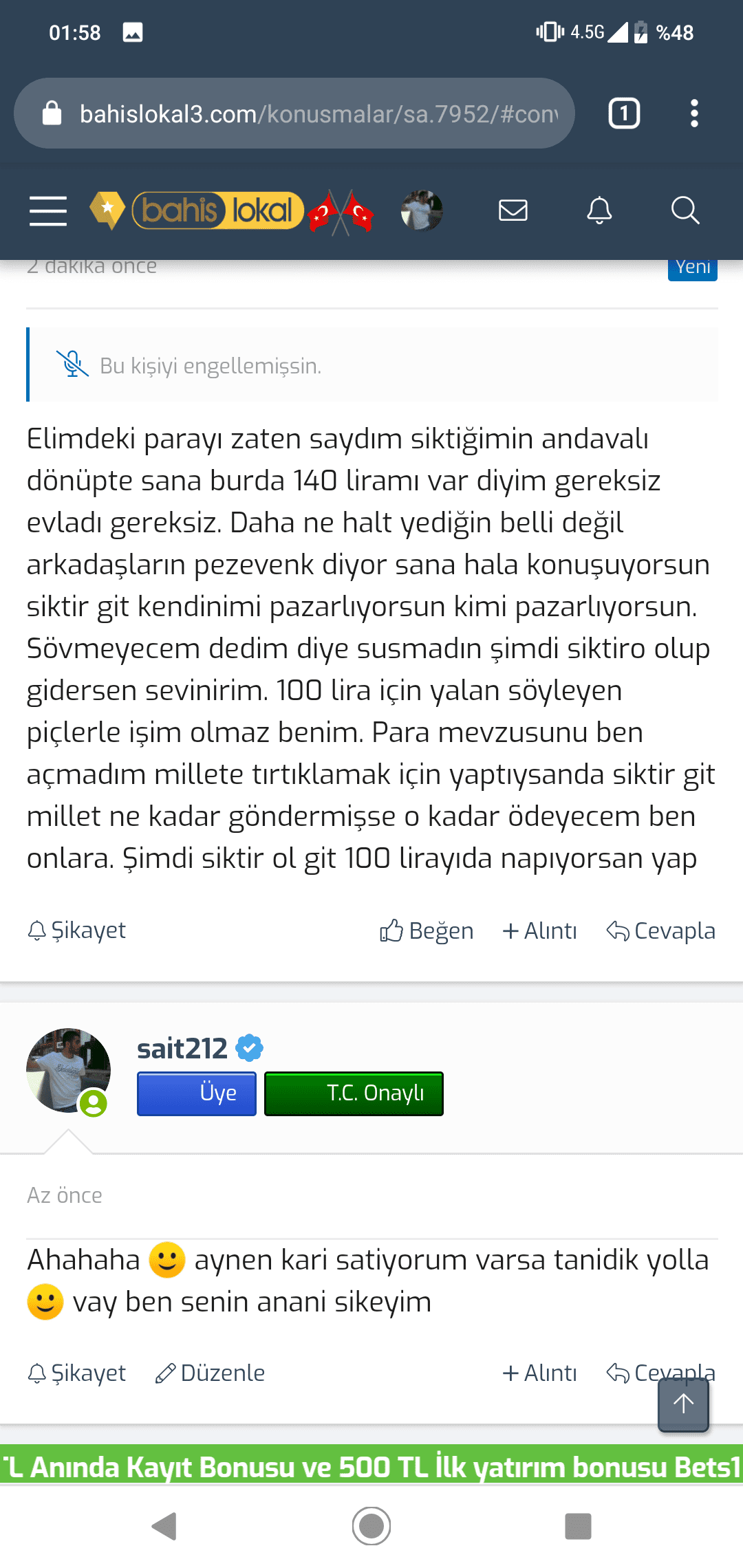Quote sait212's post with Alıntı

tap(540, 1373)
